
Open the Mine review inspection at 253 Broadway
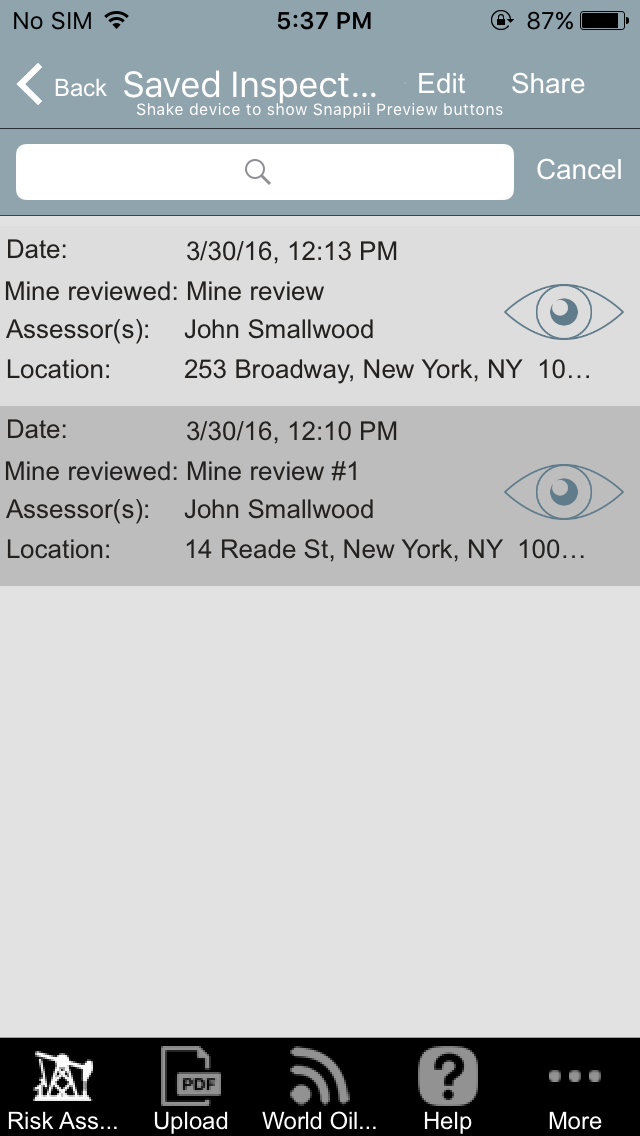(320, 316)
